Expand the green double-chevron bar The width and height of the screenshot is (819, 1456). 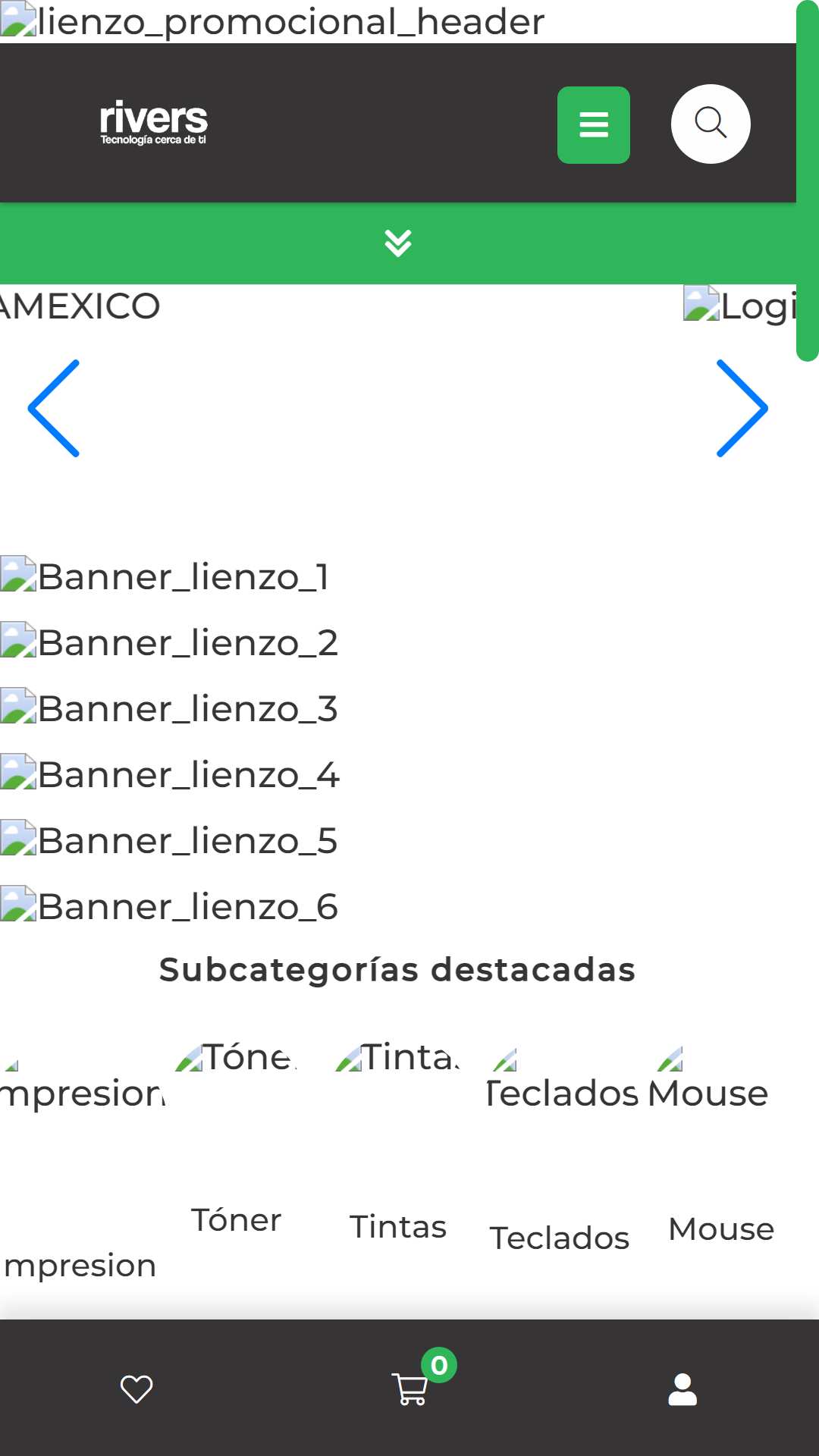coord(398,243)
